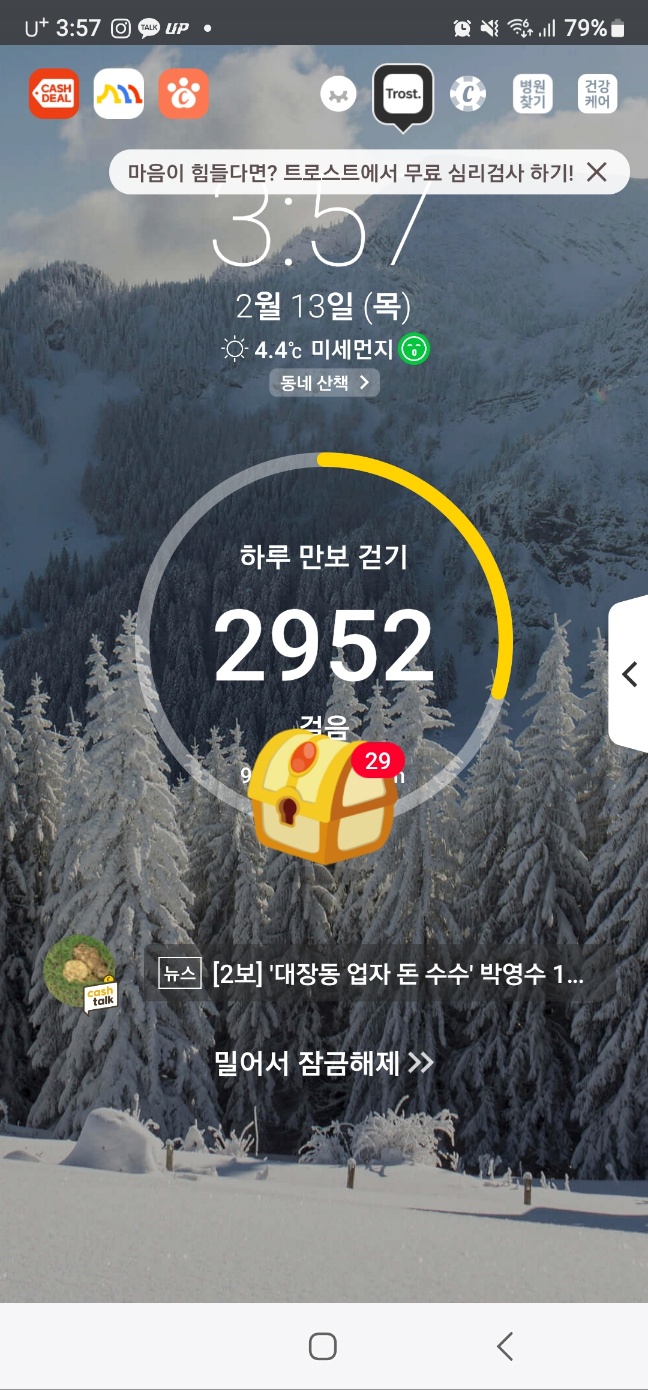
Task: Tap the cash coin C icon
Action: (468, 95)
